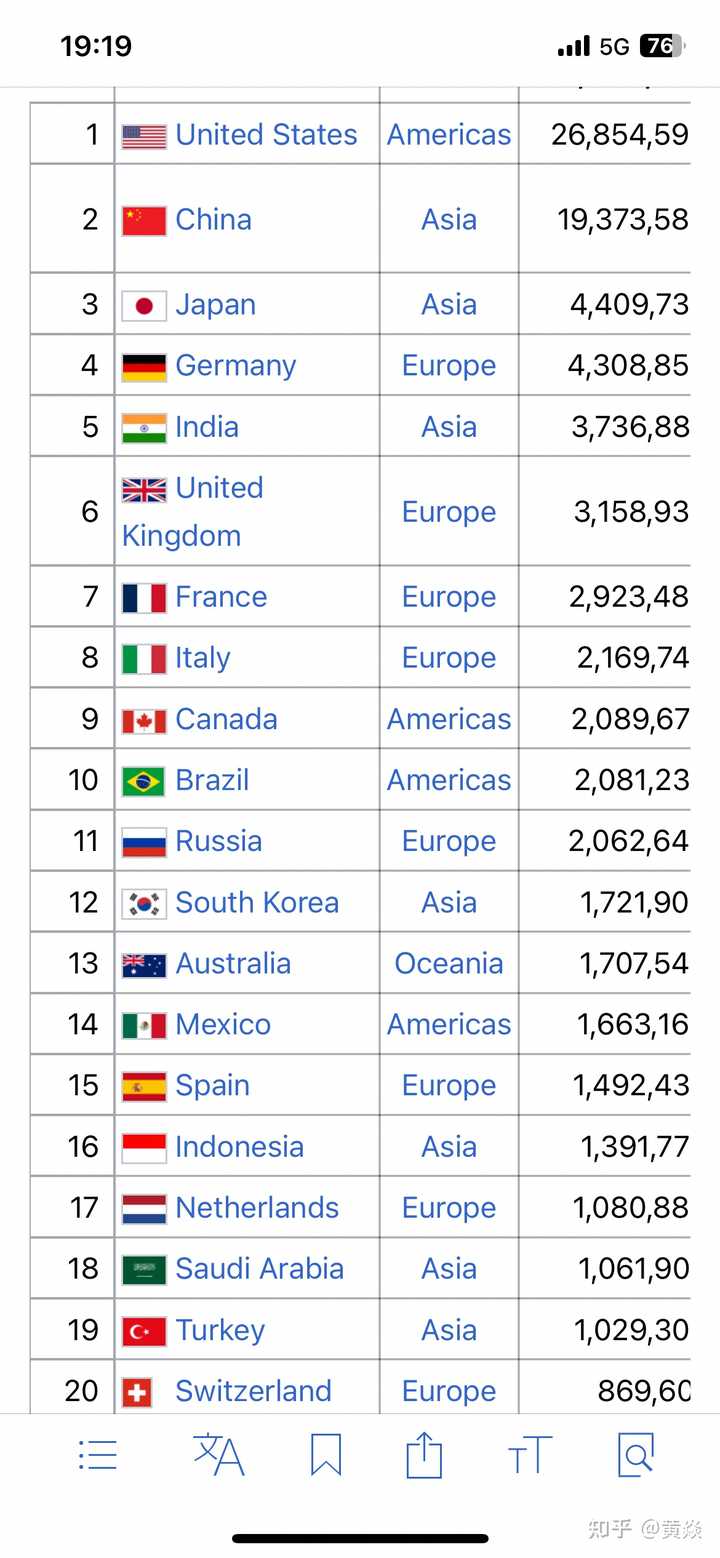
Task: Open the United States link
Action: [266, 134]
